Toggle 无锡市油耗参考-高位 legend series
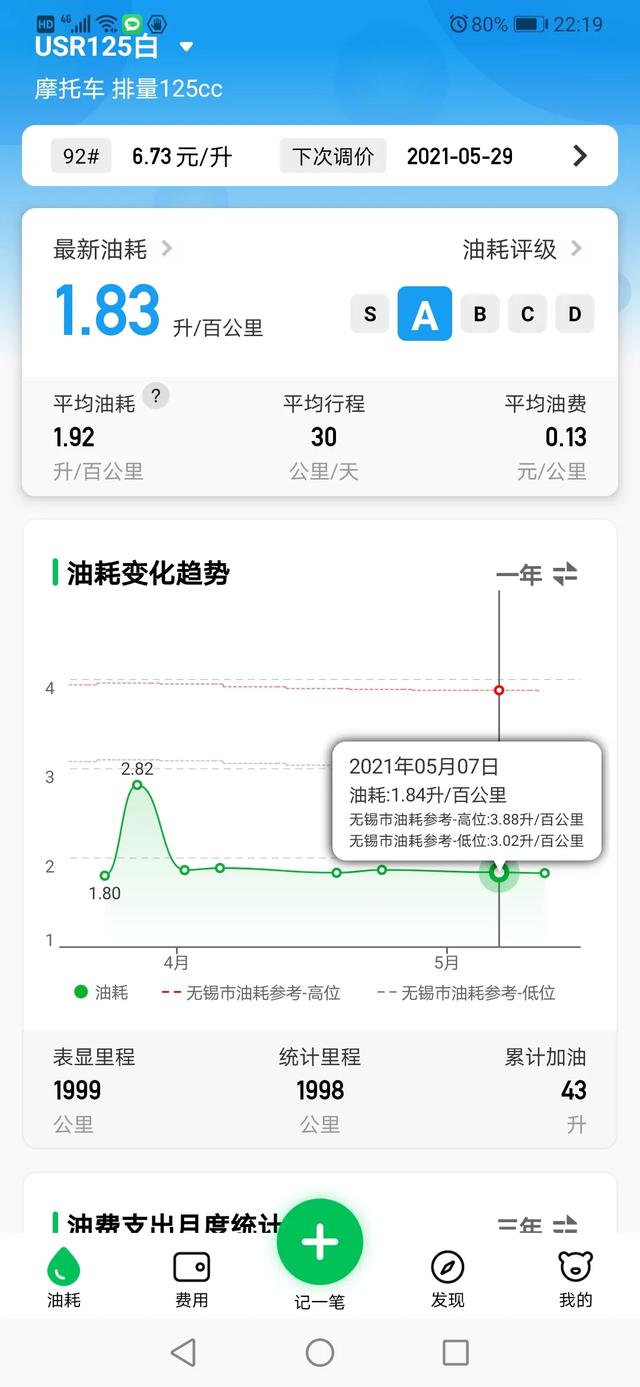The image size is (640, 1387). click(251, 992)
